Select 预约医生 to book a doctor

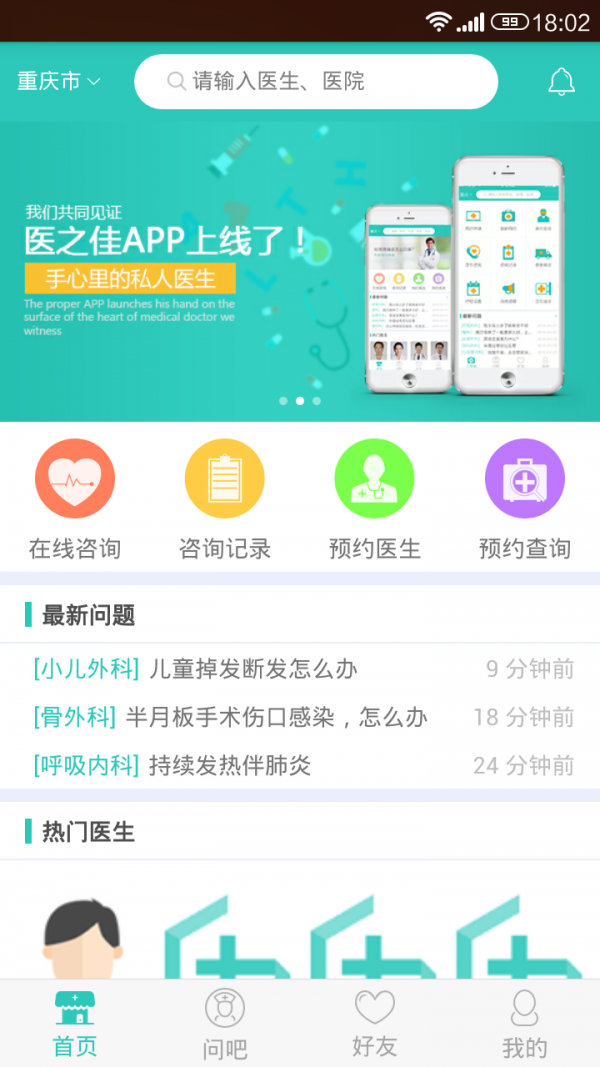click(x=375, y=499)
